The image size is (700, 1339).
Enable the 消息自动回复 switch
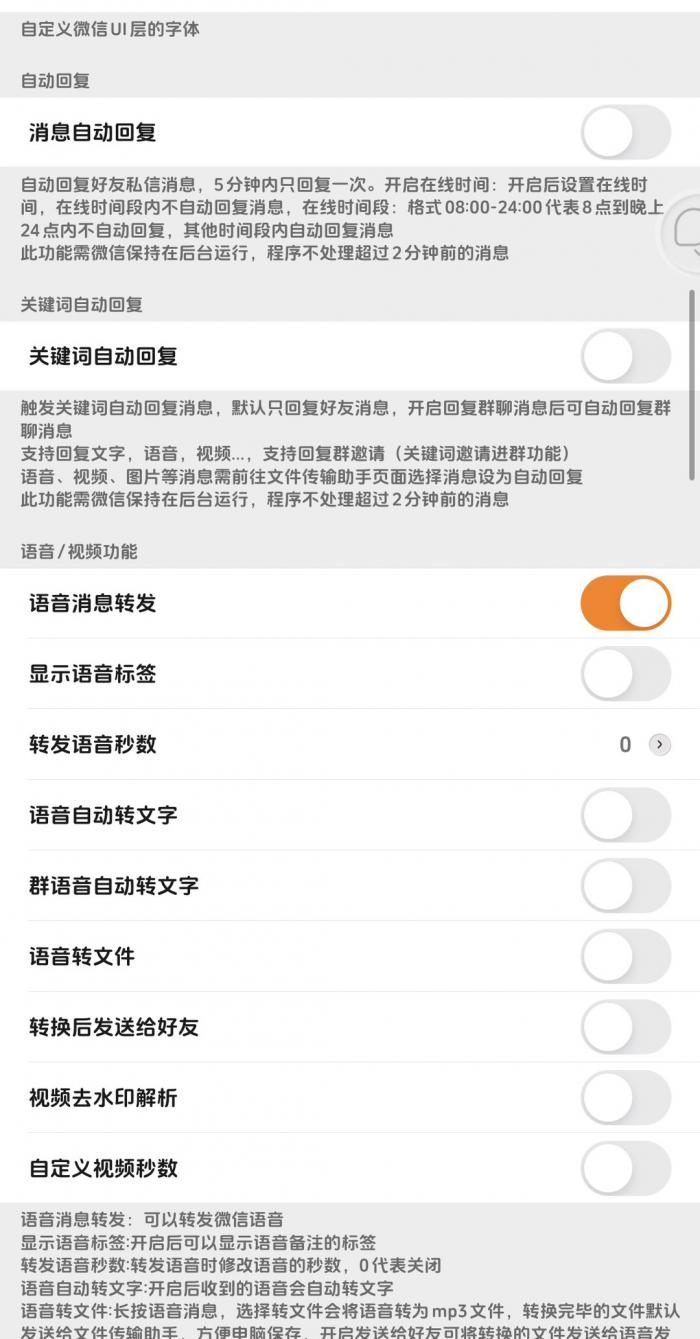click(625, 133)
